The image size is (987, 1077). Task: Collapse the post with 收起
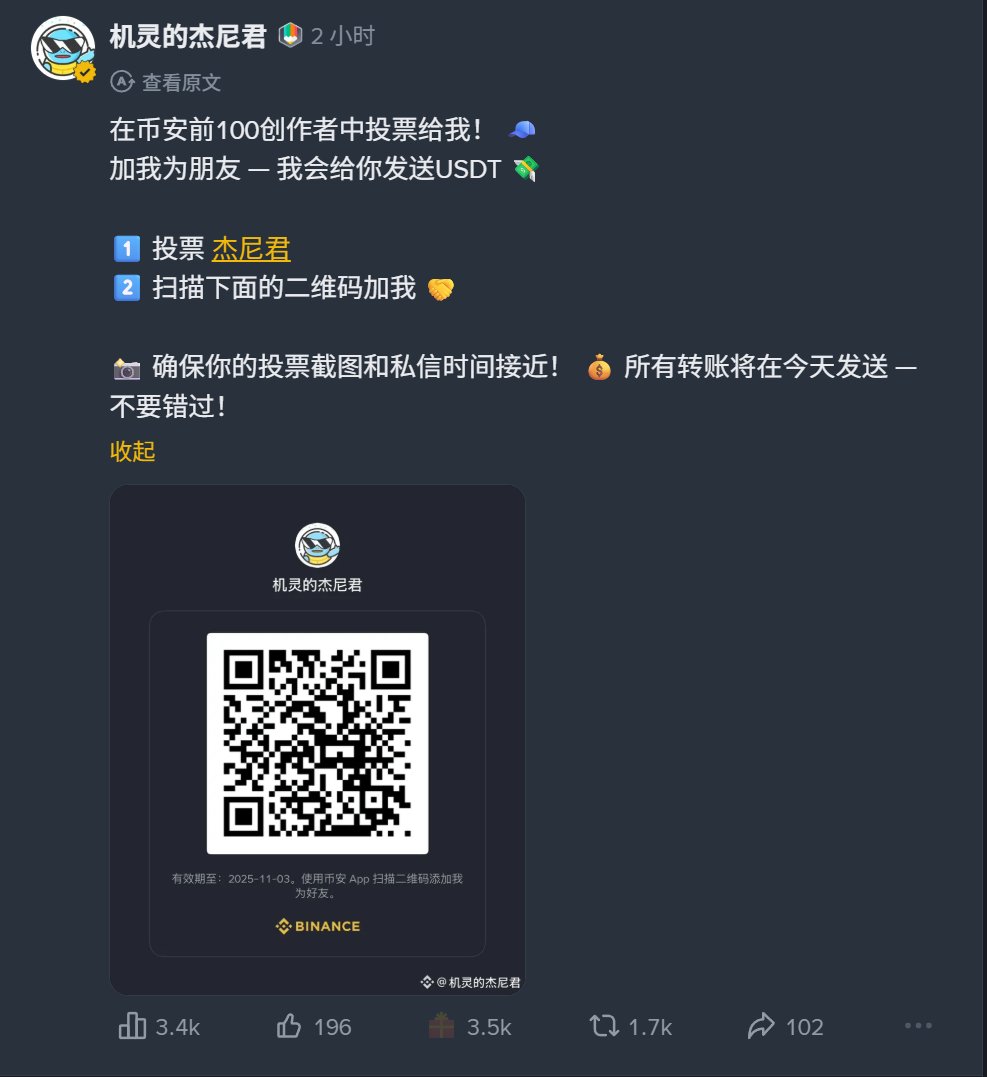[133, 451]
